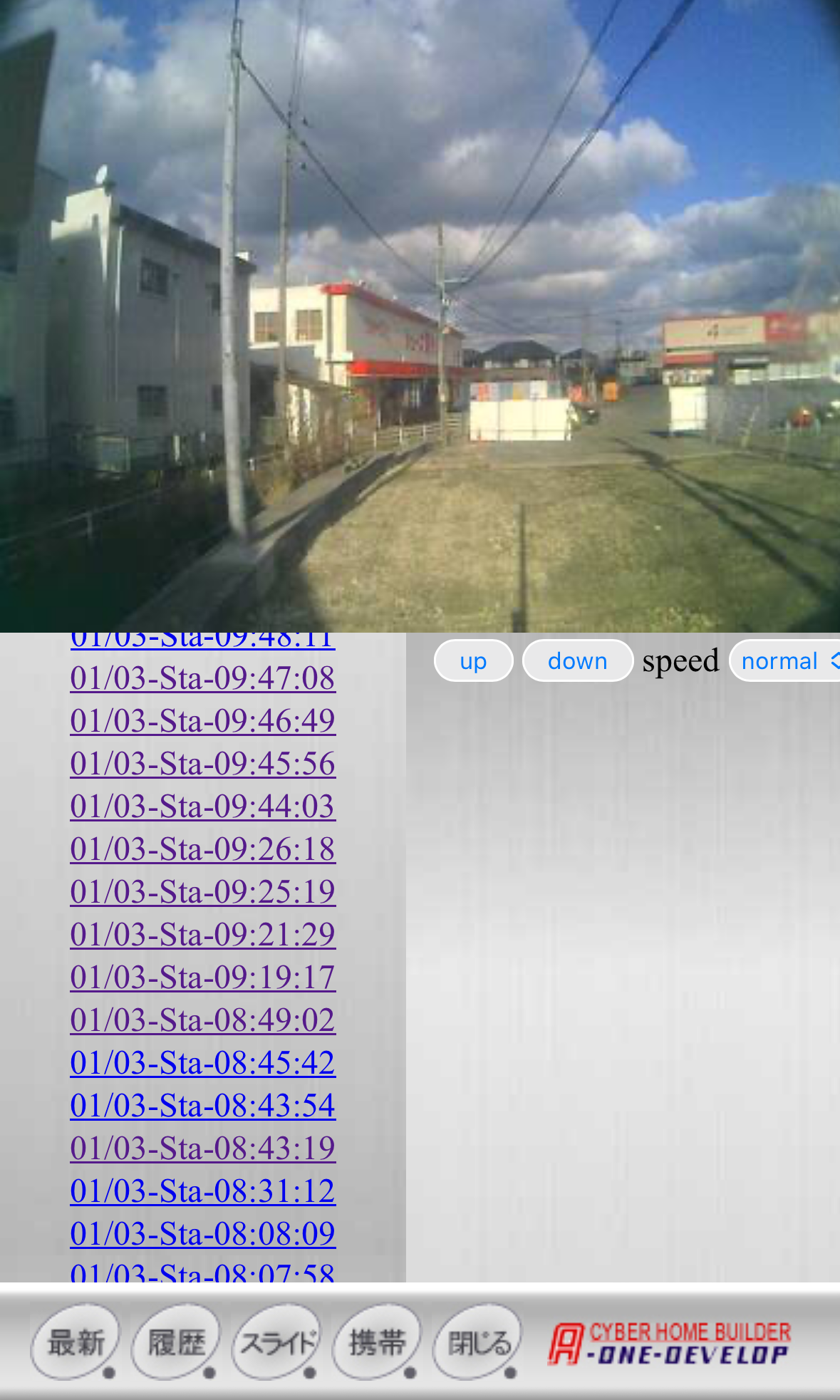
Task: Start the スライド slideshow
Action: click(x=276, y=1342)
